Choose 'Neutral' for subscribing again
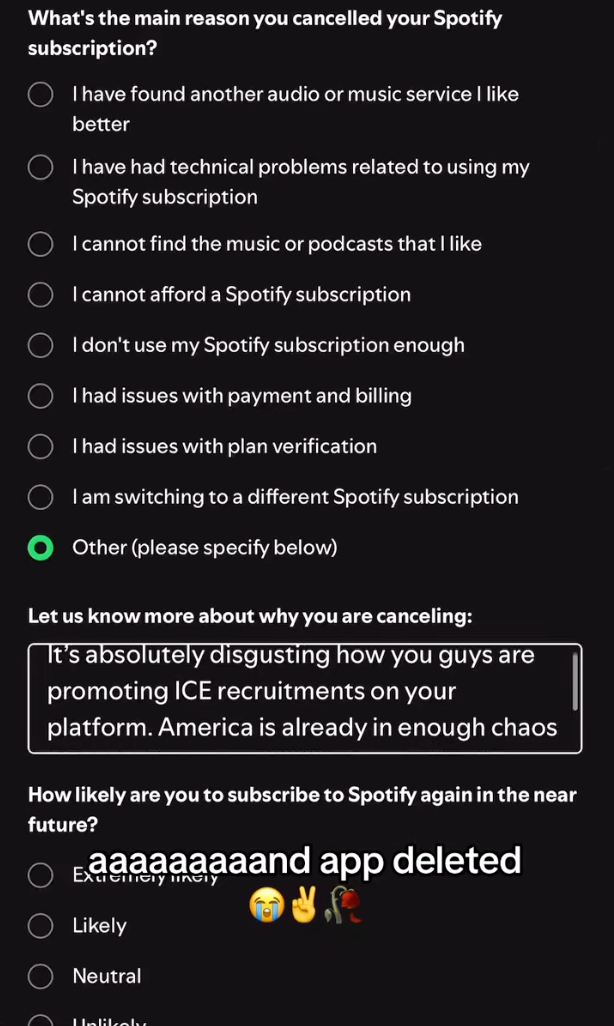This screenshot has height=1026, width=614. (40, 976)
